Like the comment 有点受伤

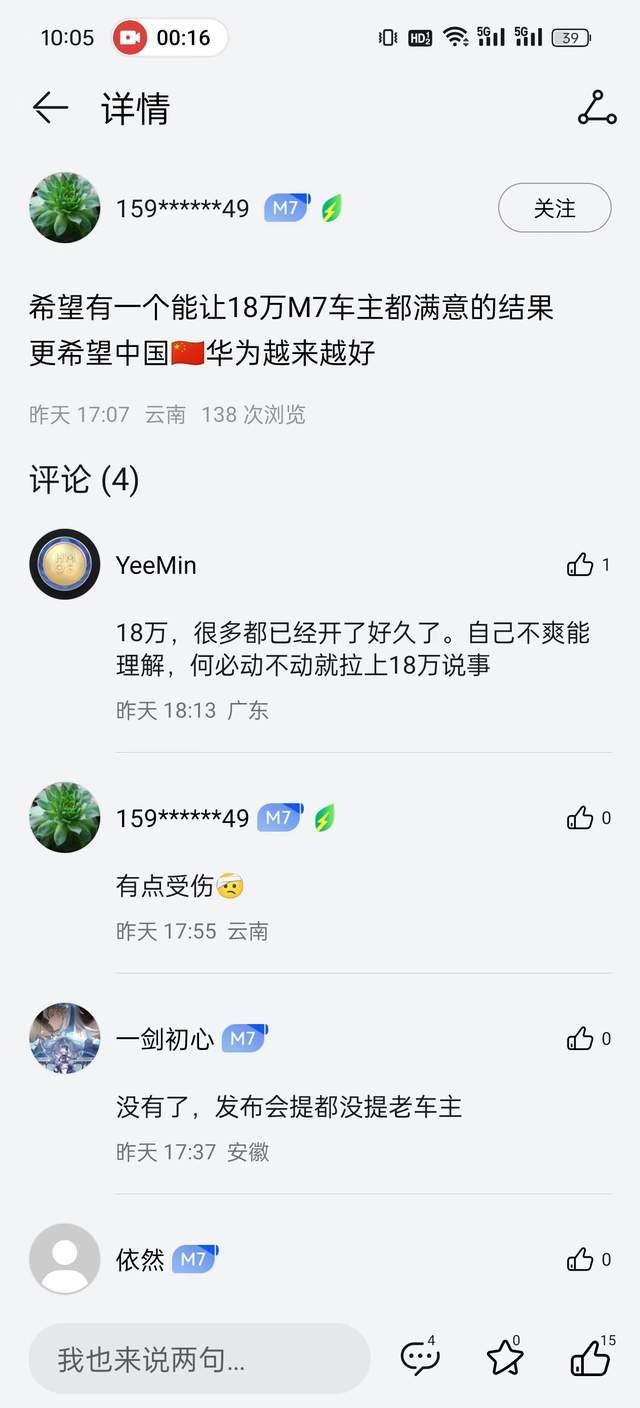[x=581, y=818]
